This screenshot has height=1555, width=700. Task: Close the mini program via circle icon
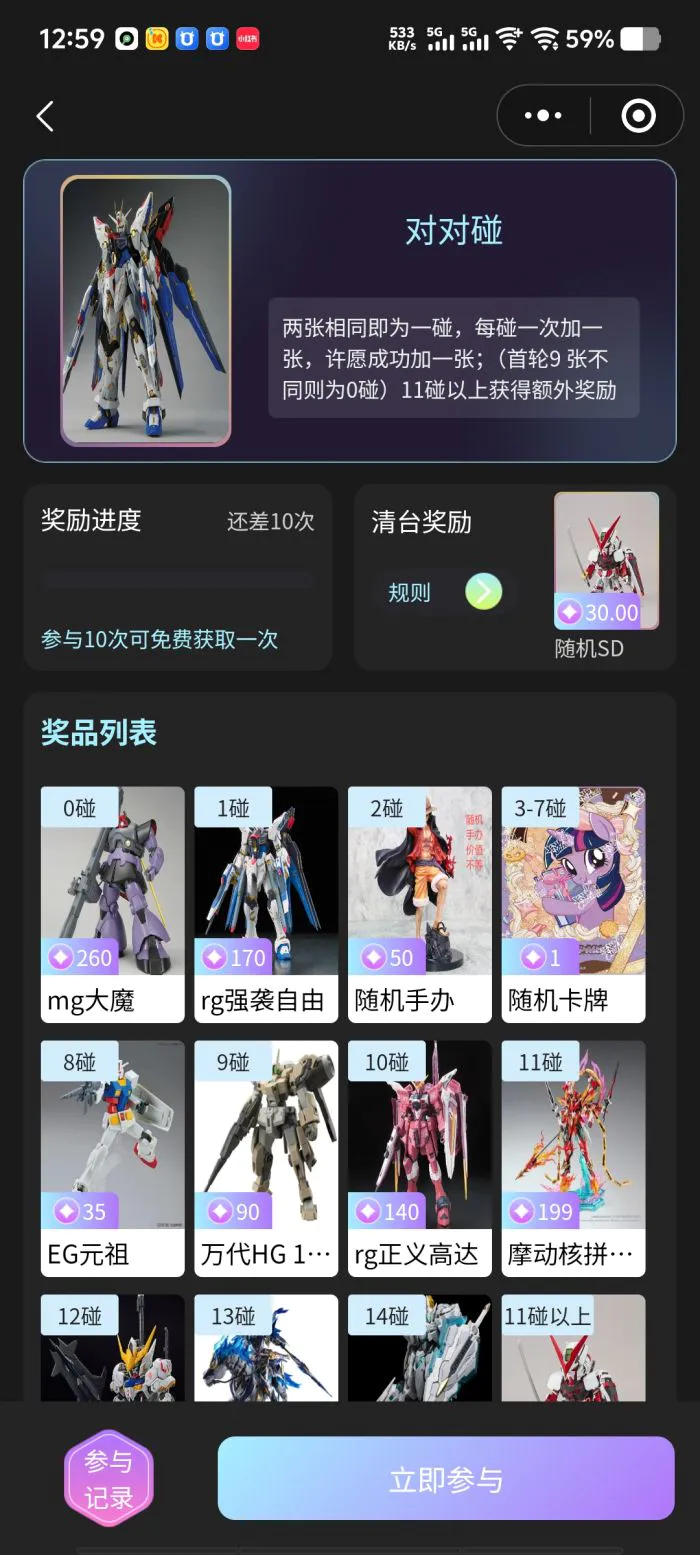coord(638,116)
